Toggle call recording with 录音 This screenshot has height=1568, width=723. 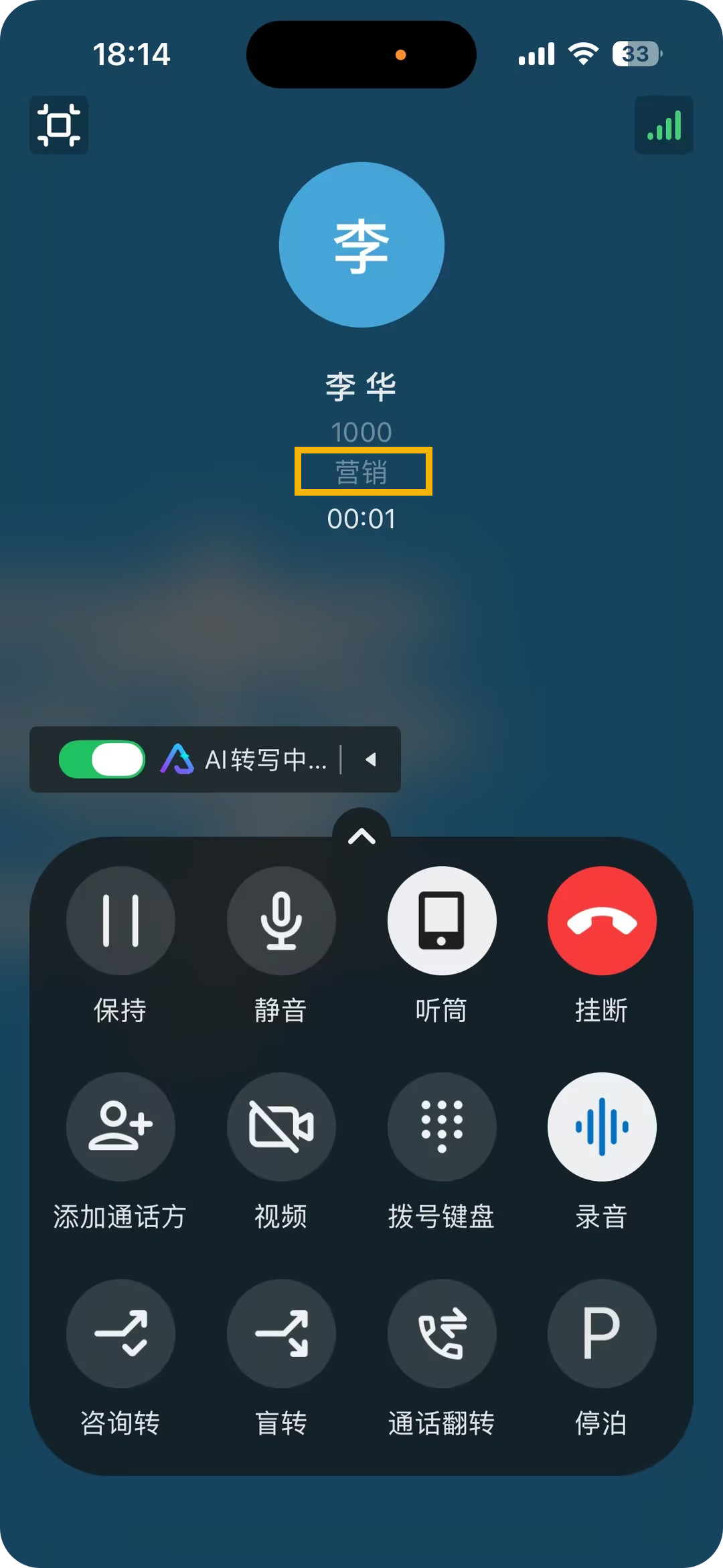(x=602, y=1127)
